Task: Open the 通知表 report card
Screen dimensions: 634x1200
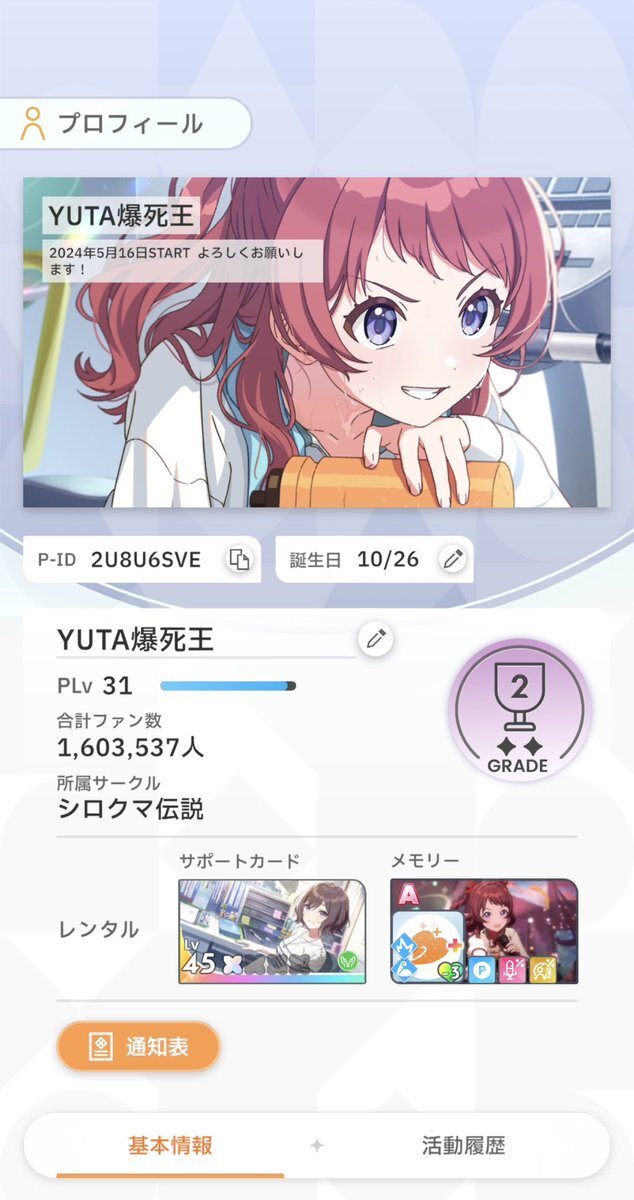Action: click(139, 1047)
